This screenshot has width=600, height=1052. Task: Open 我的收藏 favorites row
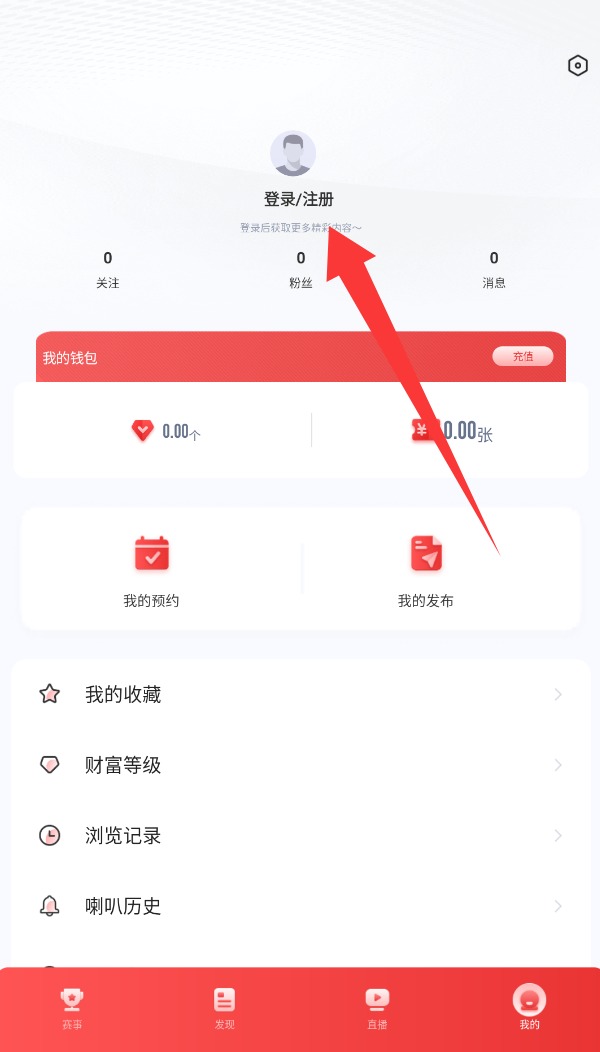pyautogui.click(x=300, y=694)
